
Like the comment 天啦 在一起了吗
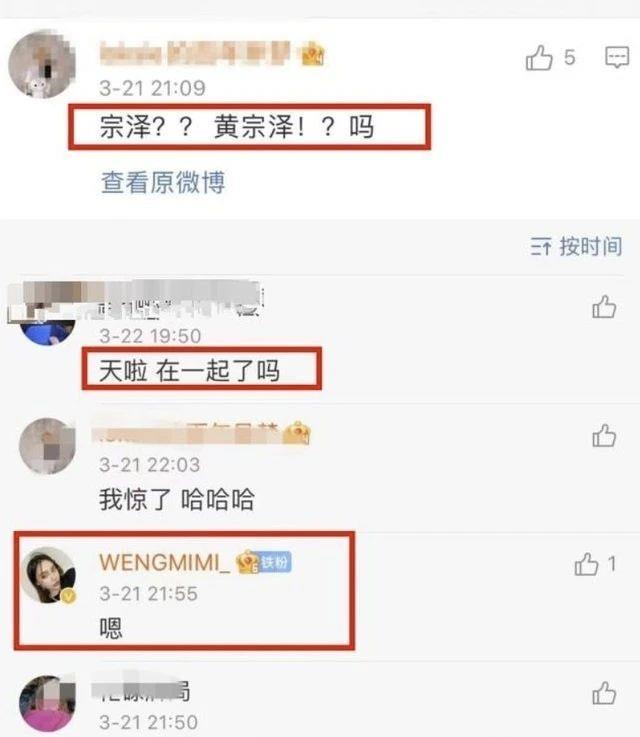coord(604,307)
